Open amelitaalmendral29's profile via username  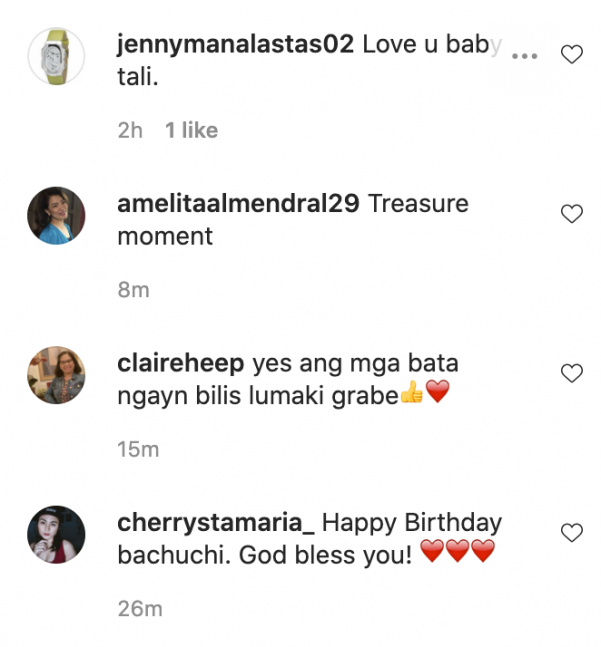pos(238,204)
